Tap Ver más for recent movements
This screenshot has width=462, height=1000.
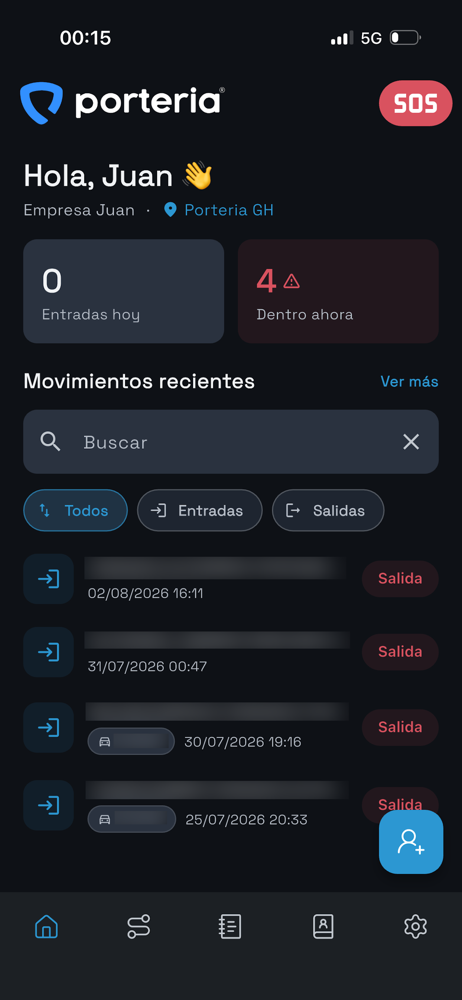point(409,381)
